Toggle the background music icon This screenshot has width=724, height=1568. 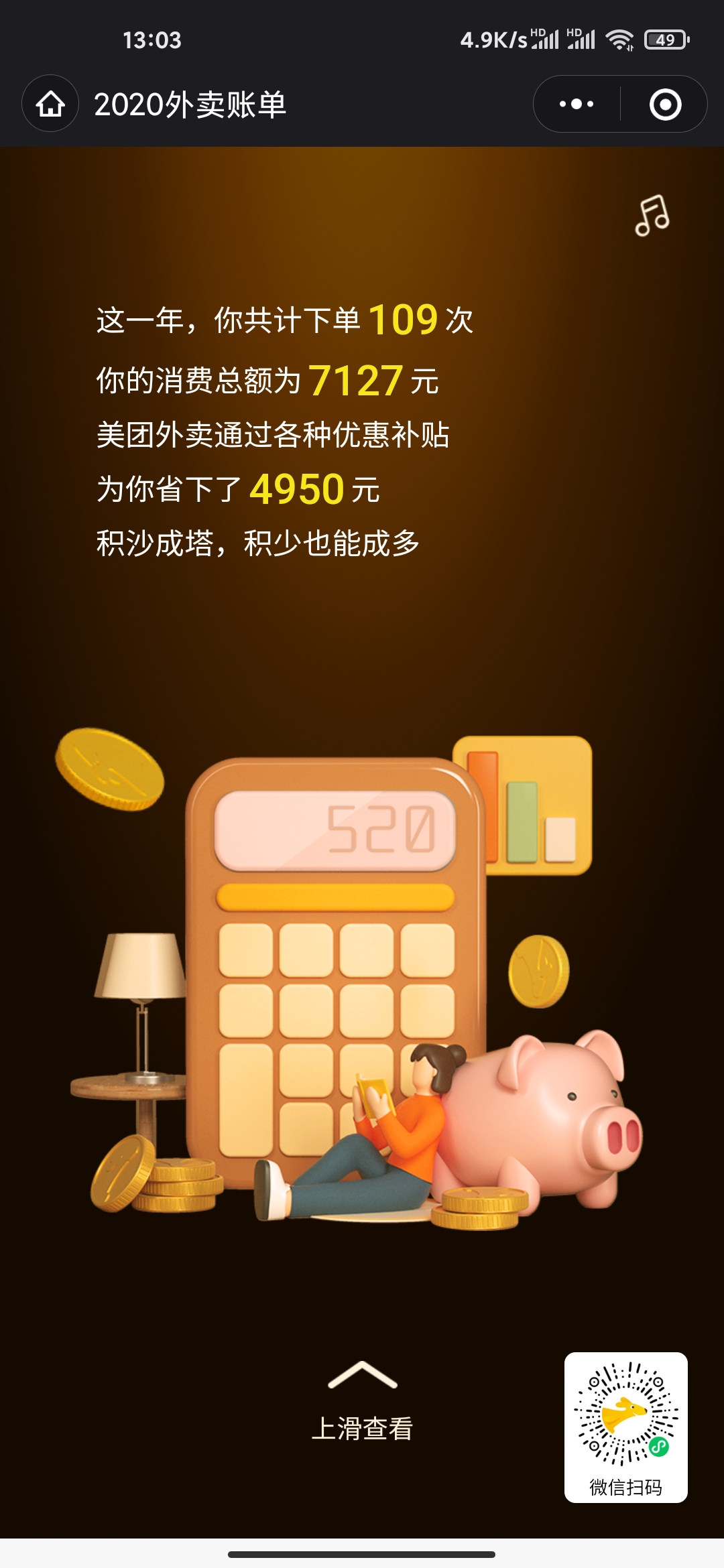652,216
